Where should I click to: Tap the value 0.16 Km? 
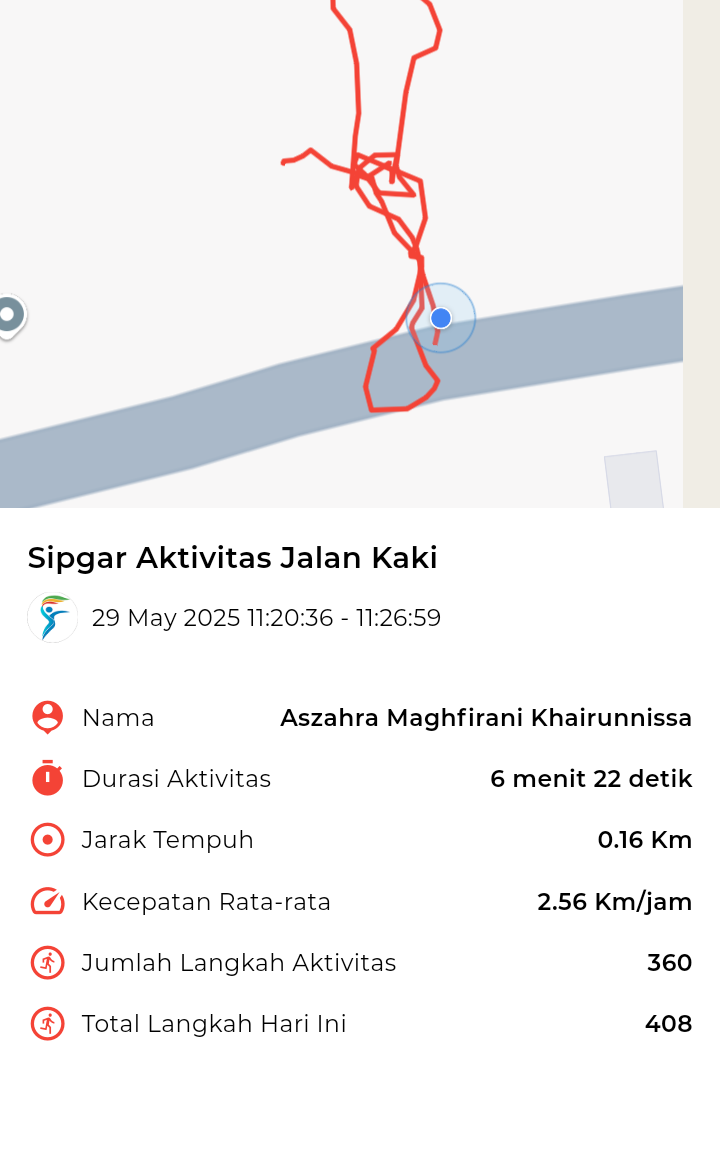point(645,840)
